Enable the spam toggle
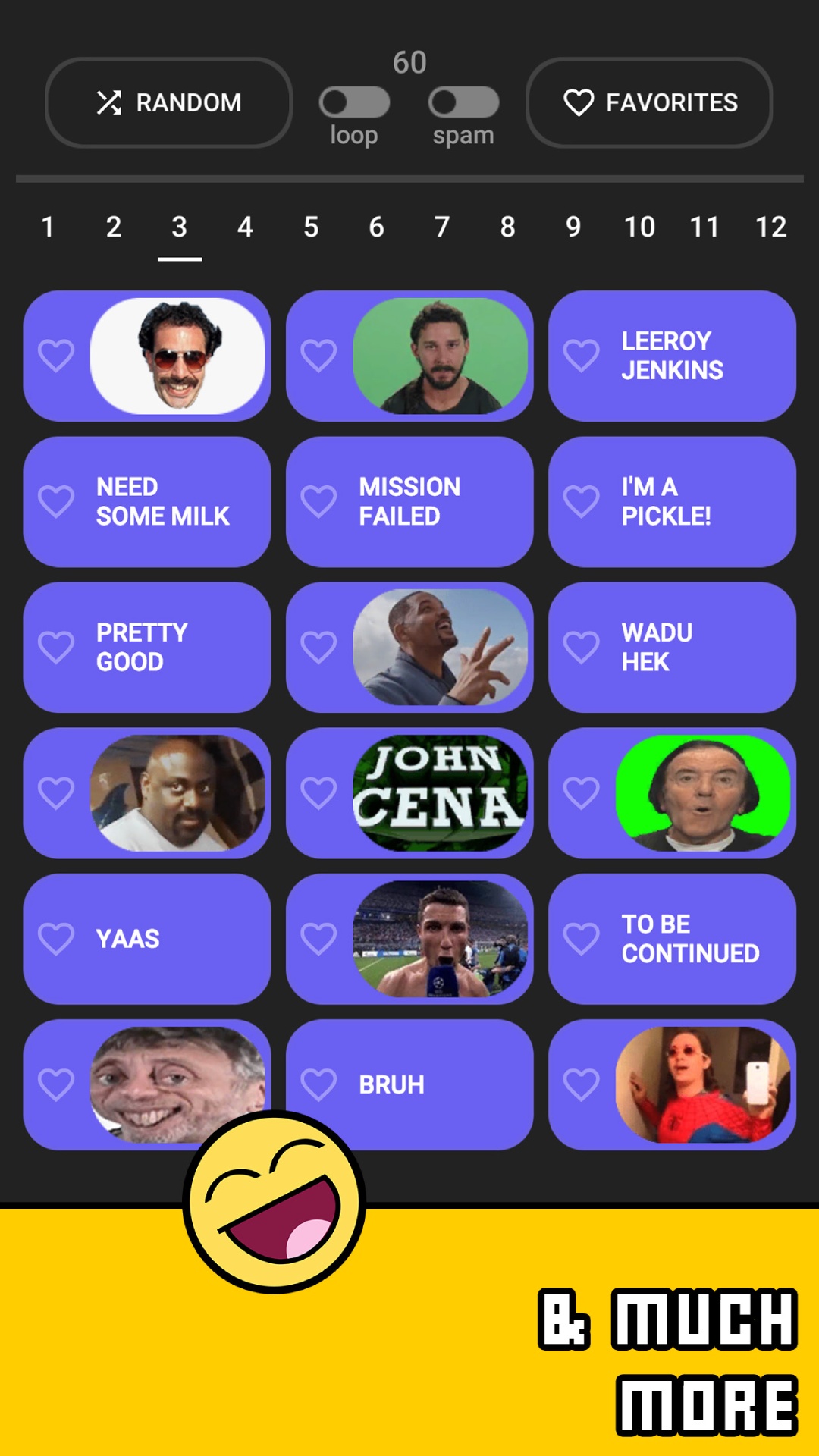 point(462,101)
